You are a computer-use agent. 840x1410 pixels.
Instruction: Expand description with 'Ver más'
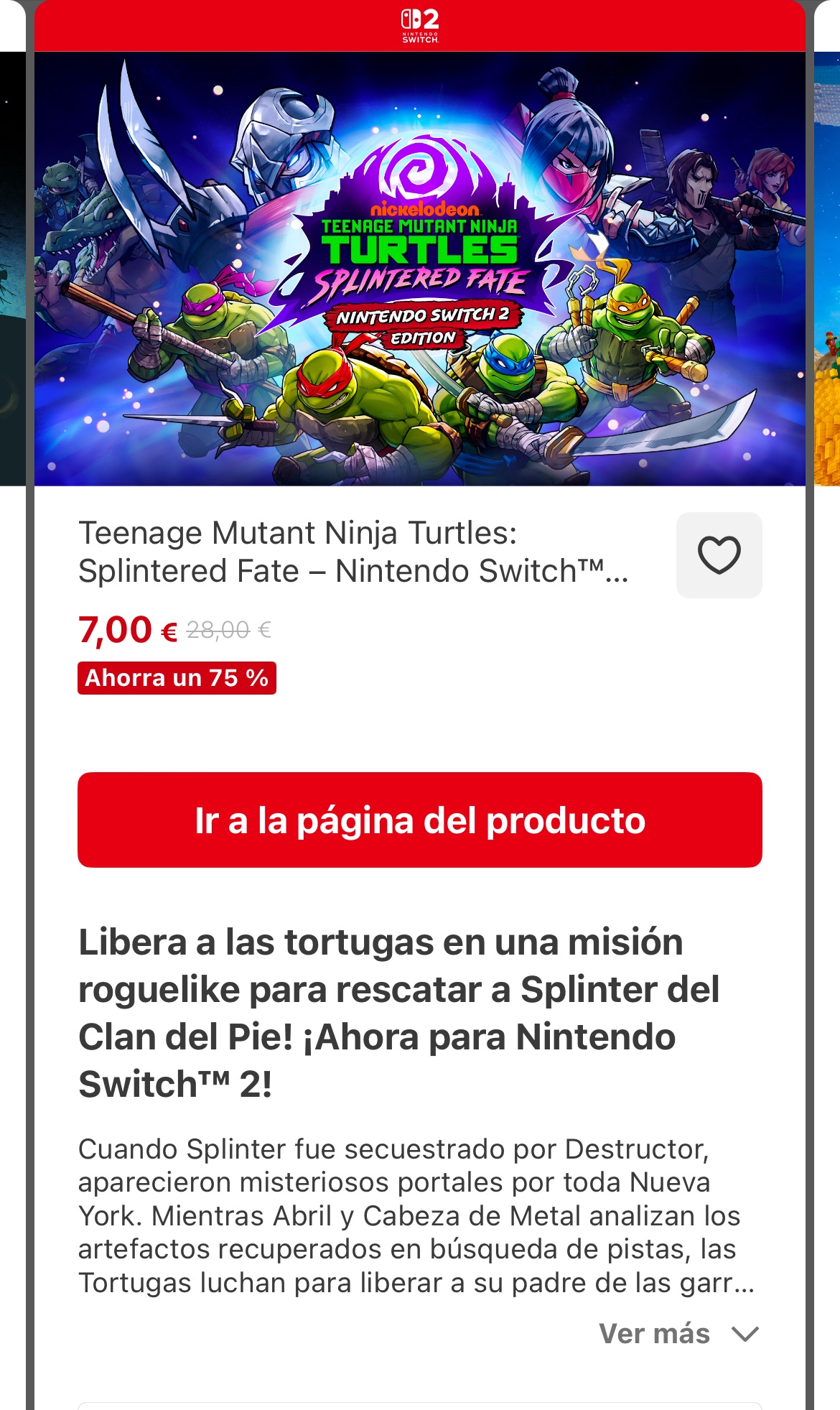coord(678,1334)
